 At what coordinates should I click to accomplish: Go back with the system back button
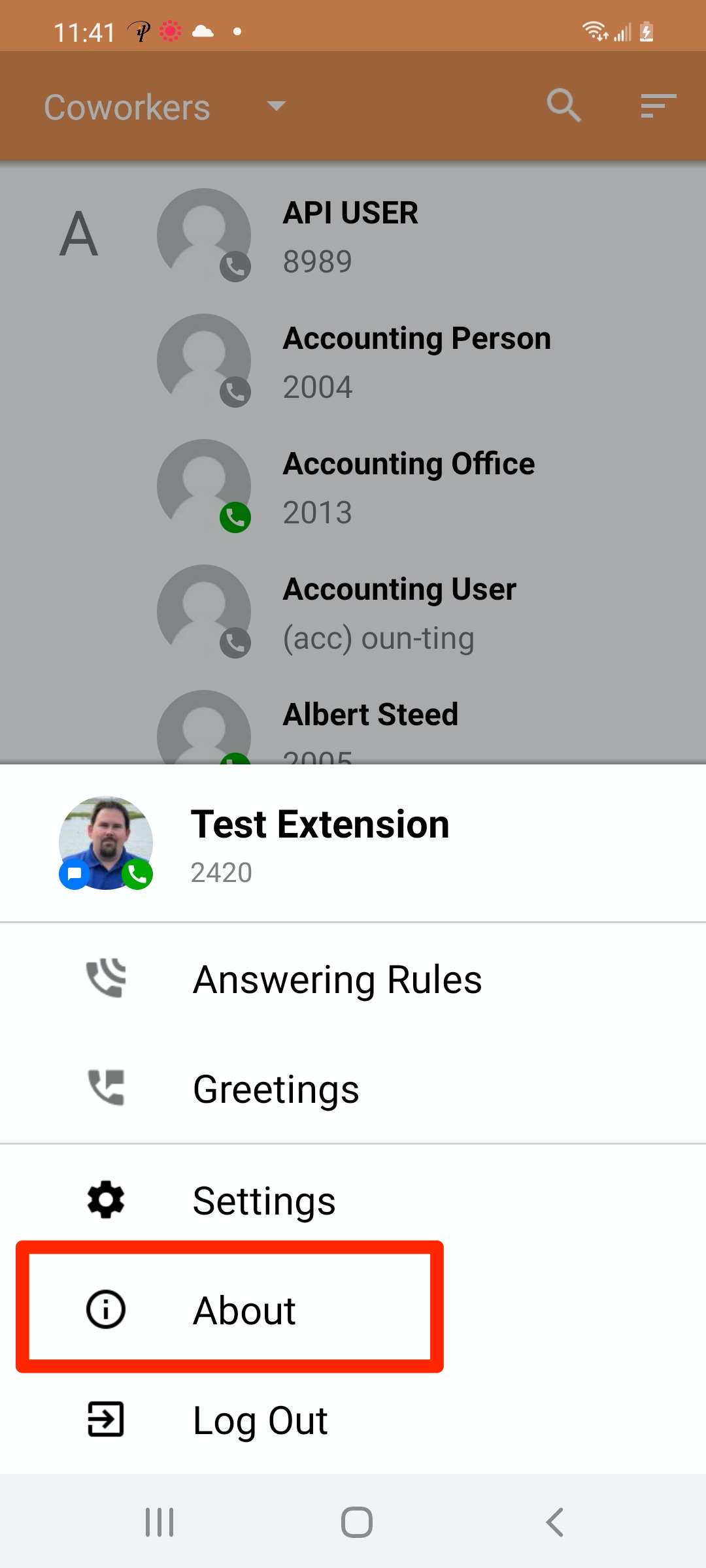point(554,1522)
